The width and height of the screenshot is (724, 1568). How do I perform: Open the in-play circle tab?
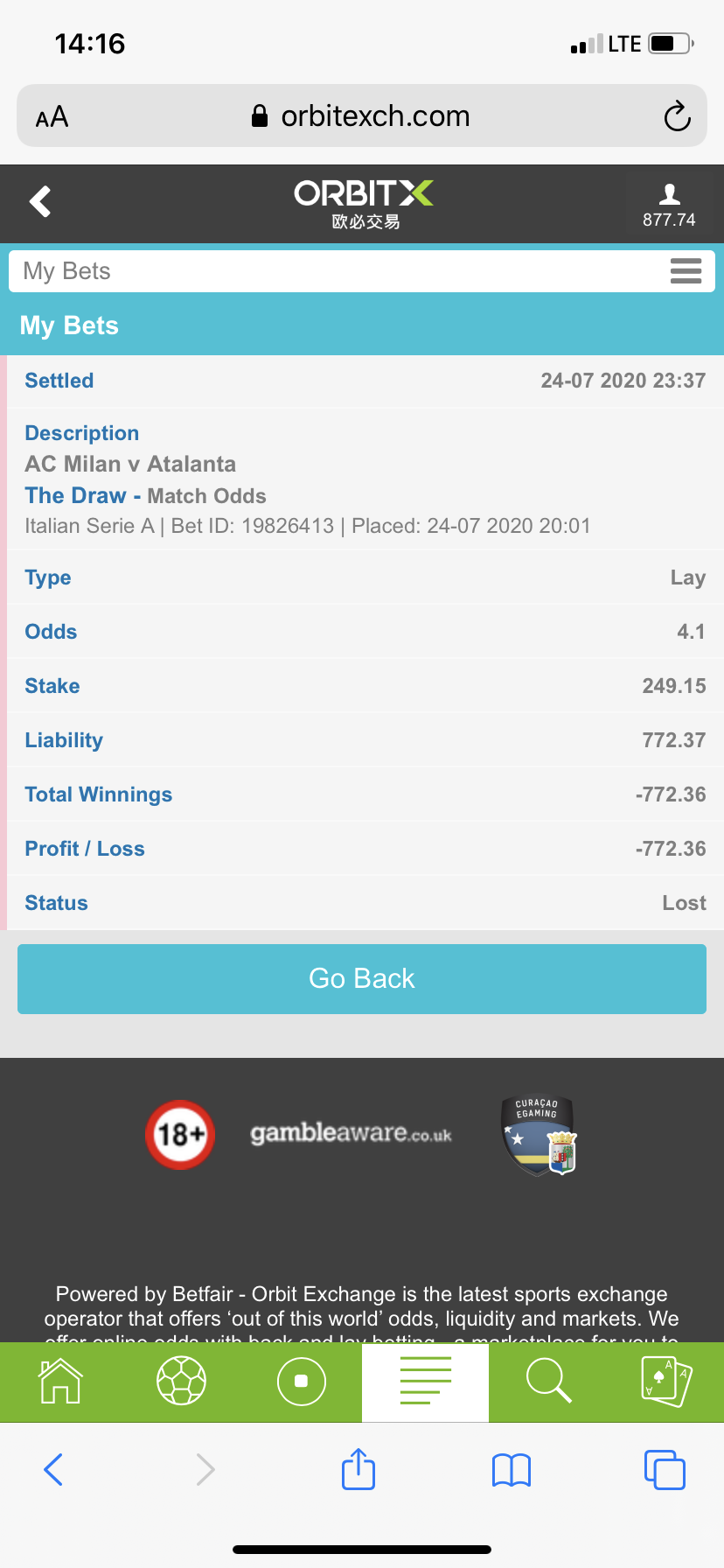[x=301, y=1382]
